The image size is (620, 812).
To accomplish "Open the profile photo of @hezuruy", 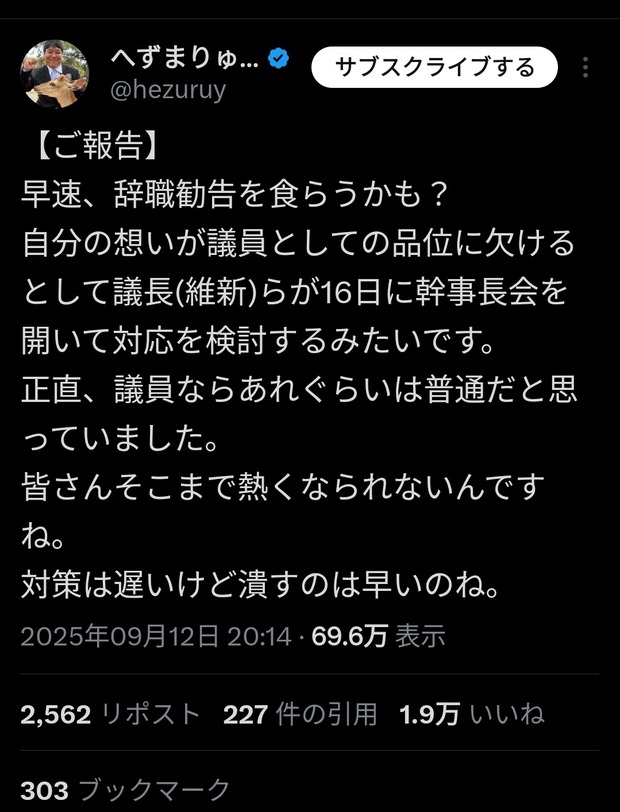I will tap(54, 74).
